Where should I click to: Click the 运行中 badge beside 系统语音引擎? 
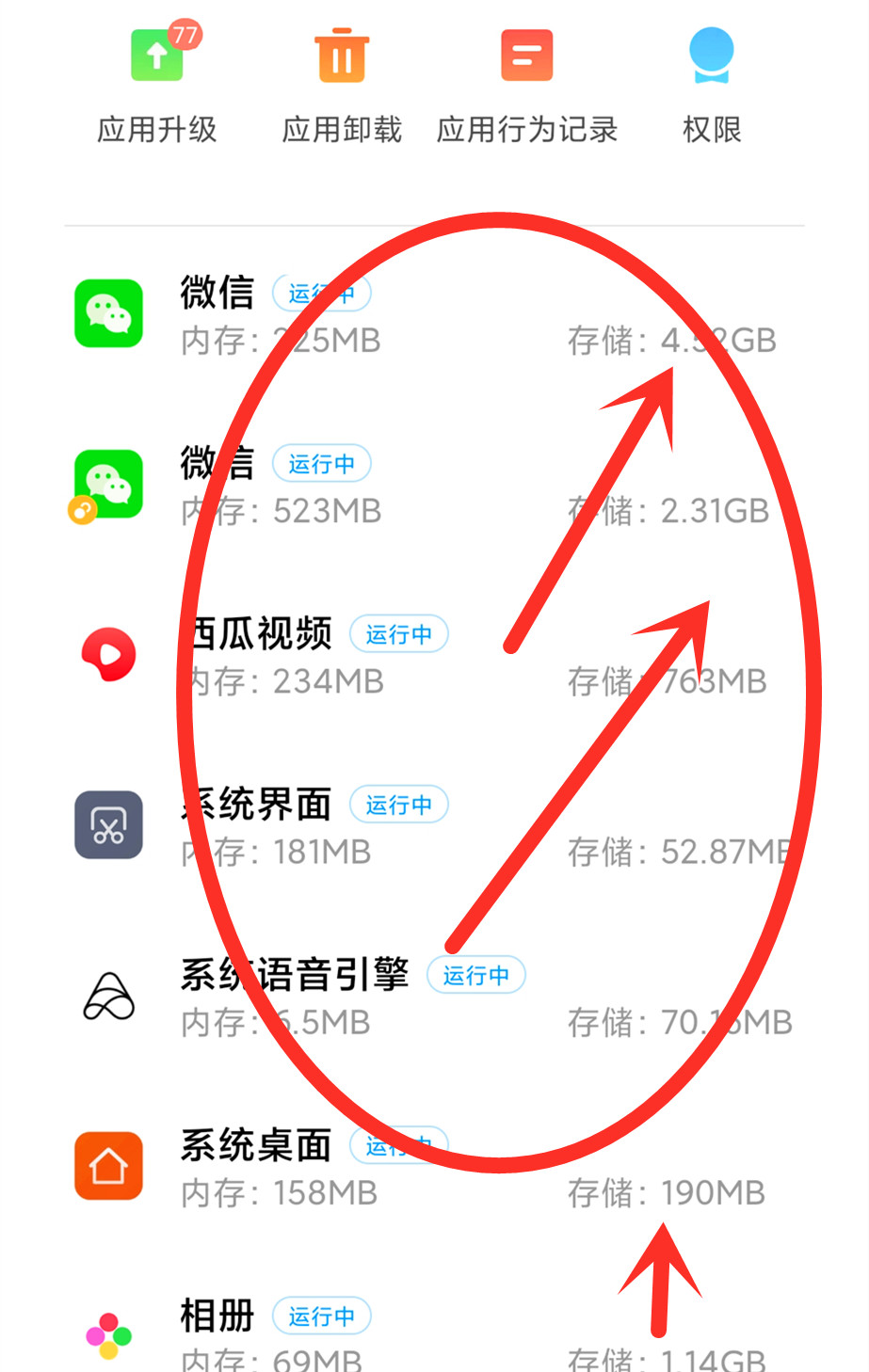click(476, 975)
